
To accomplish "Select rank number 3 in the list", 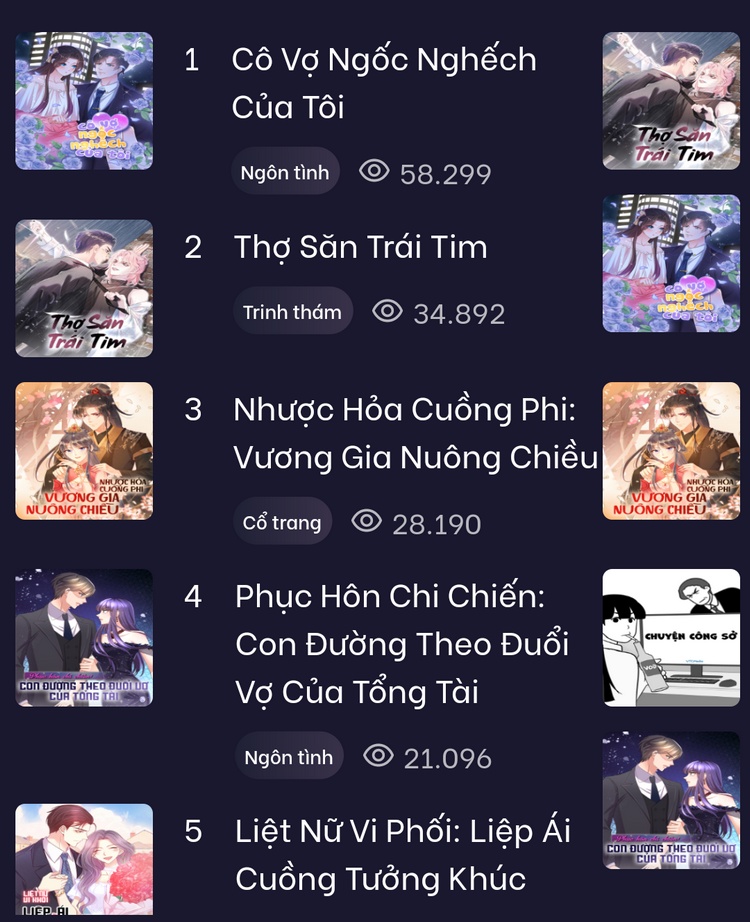I will pos(191,410).
